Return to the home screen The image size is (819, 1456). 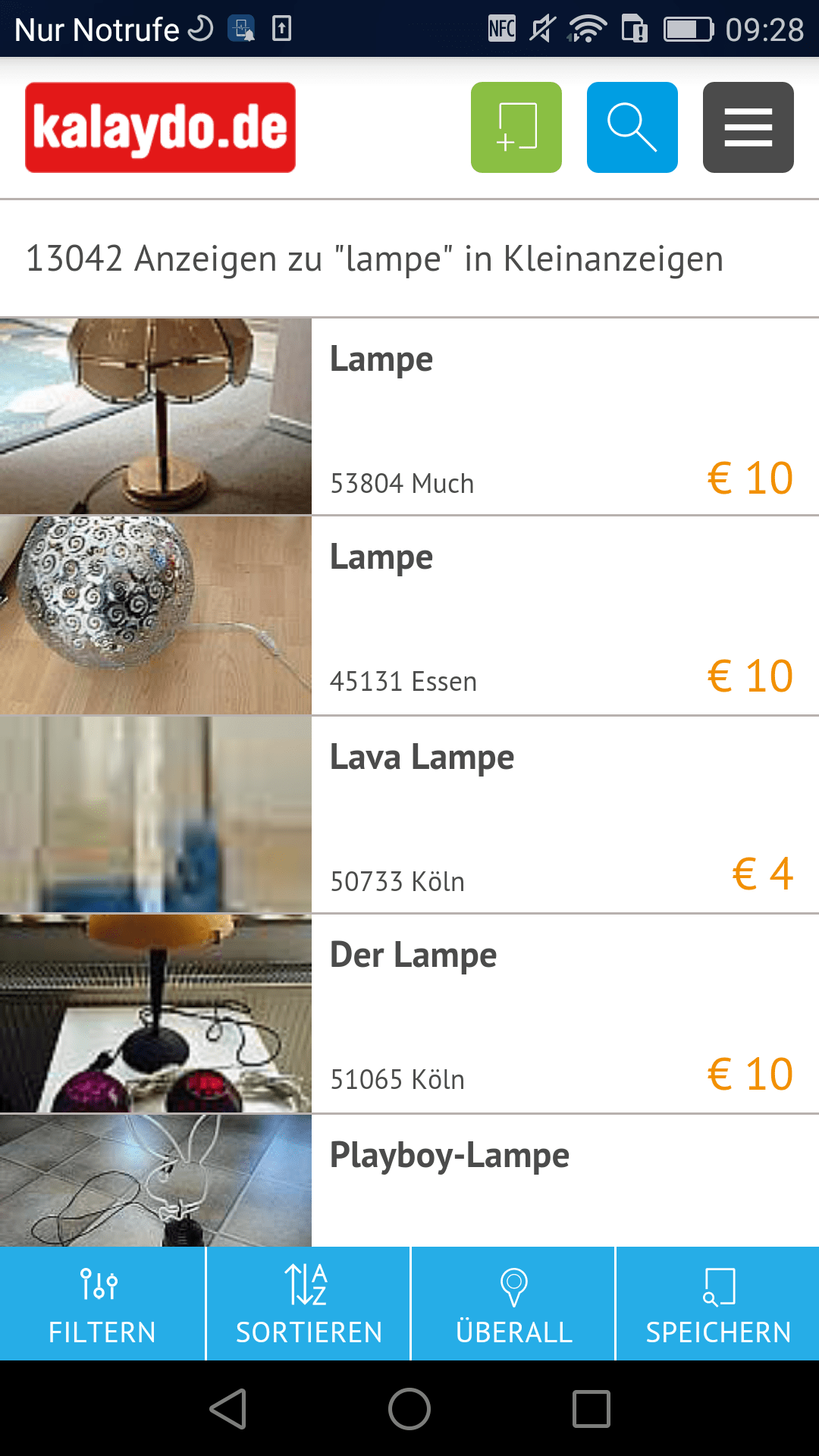409,1409
